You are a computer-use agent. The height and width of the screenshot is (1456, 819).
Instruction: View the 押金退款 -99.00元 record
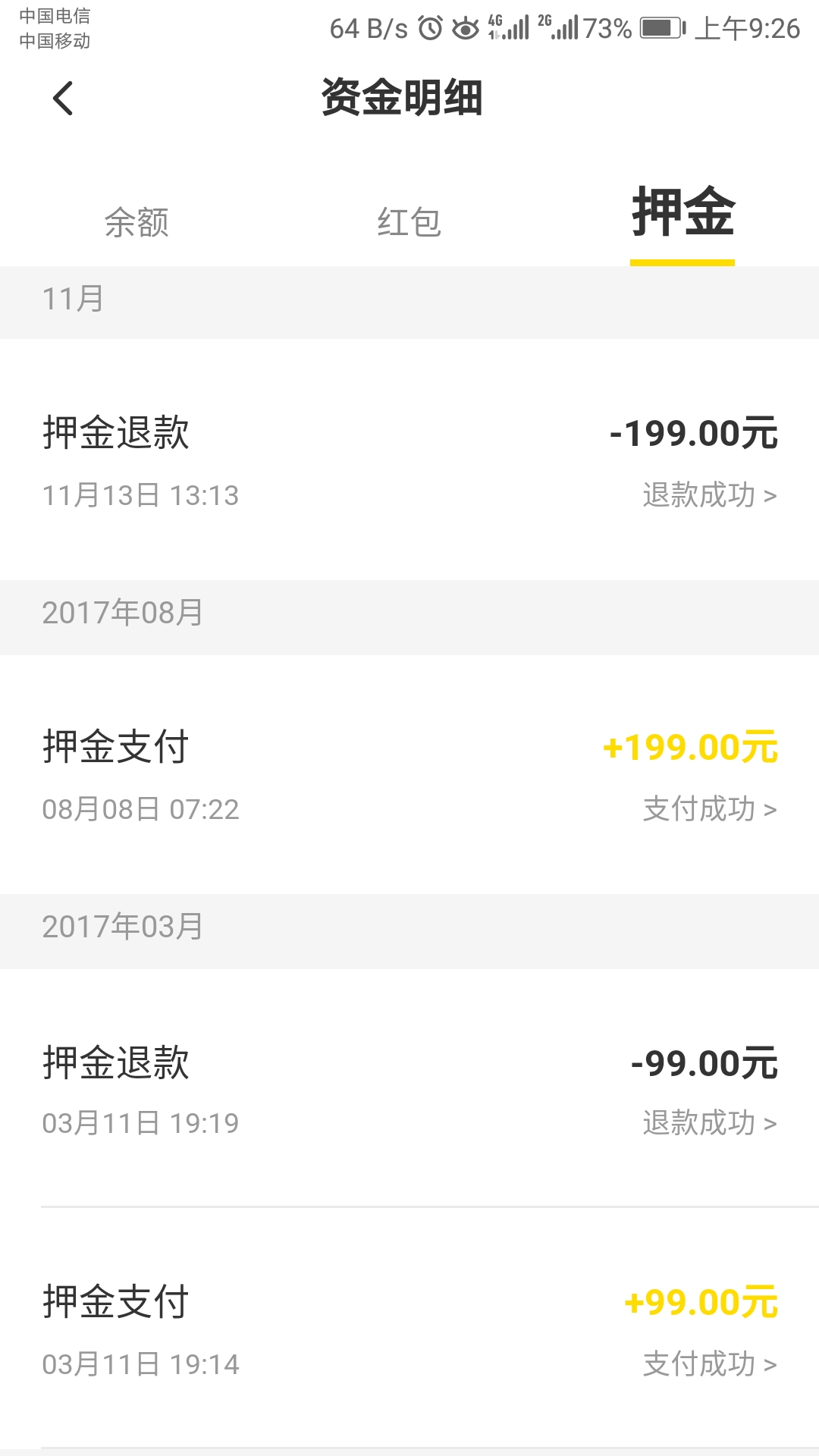409,1089
